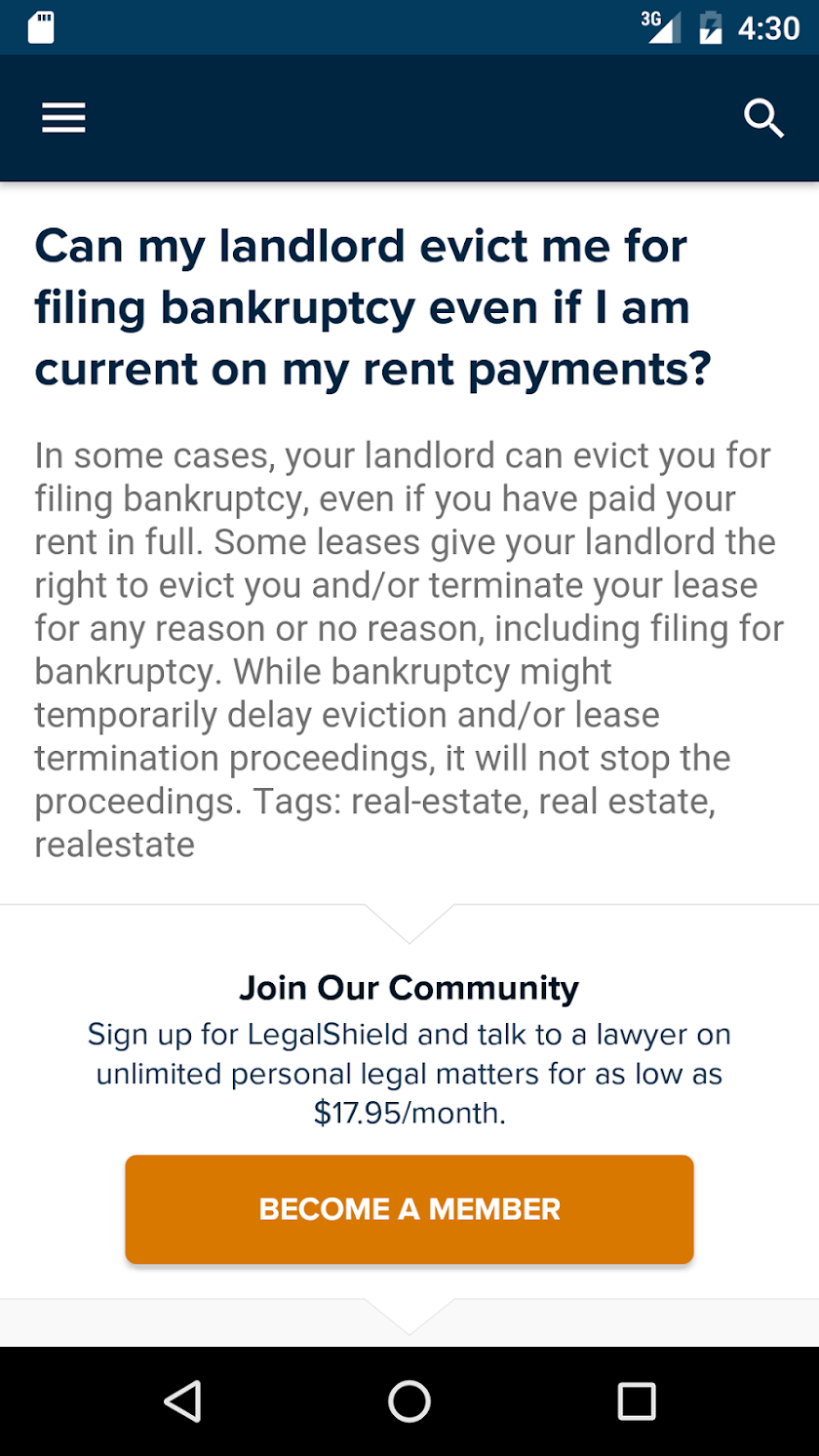The width and height of the screenshot is (819, 1456).
Task: Return to the home screen
Action: (409, 1401)
